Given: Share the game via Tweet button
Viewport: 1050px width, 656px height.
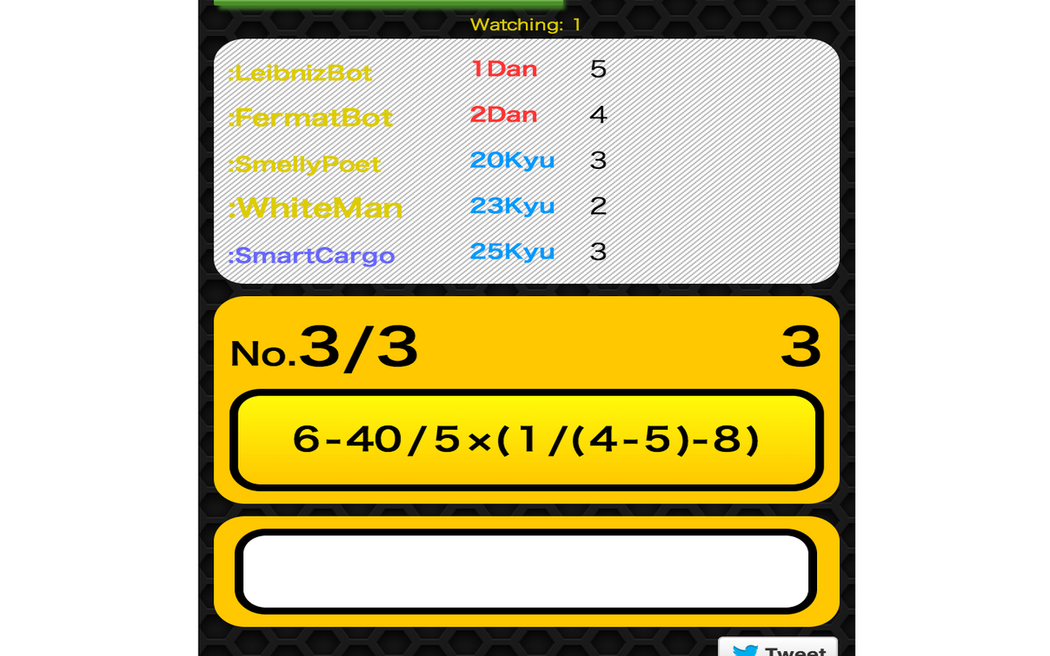Looking at the screenshot, I should click(x=778, y=648).
